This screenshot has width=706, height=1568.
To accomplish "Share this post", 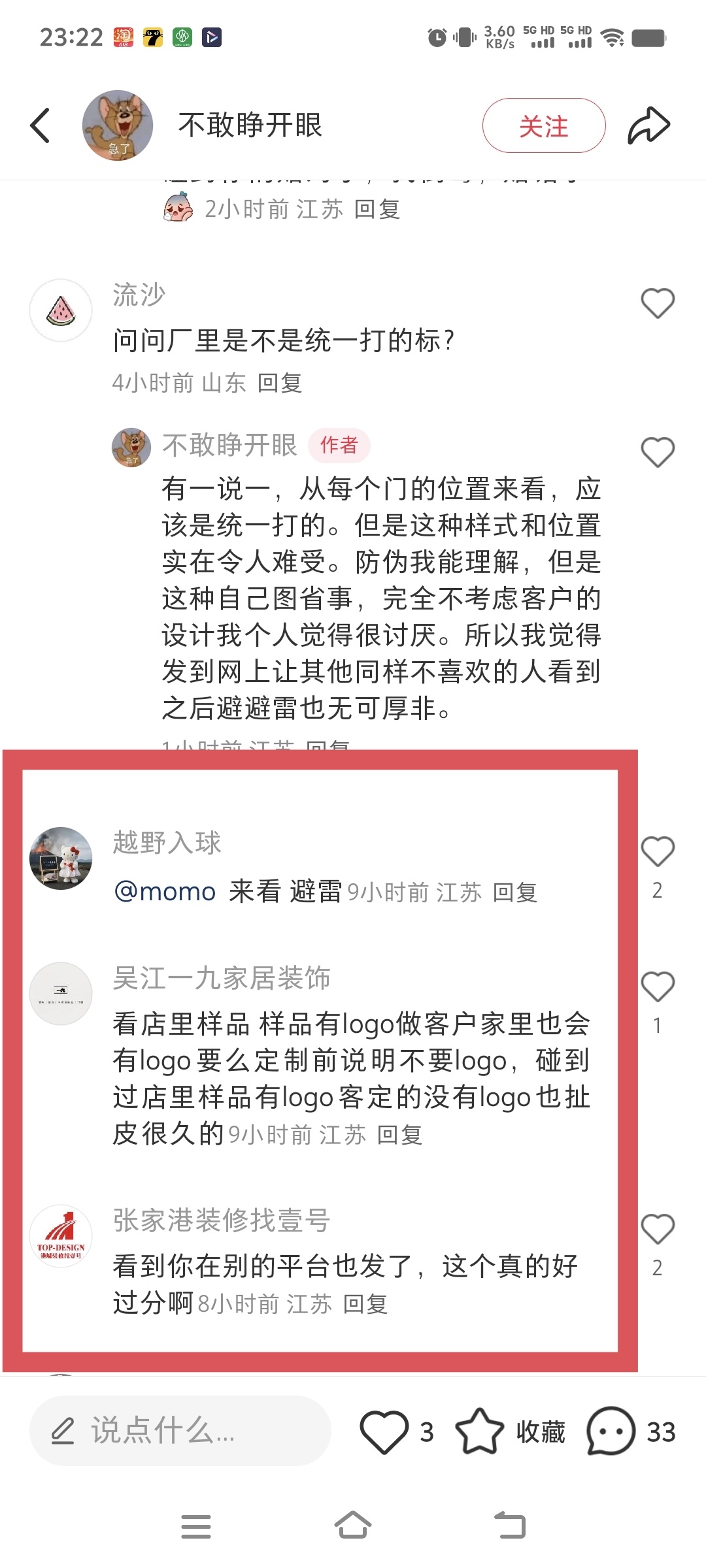I will pyautogui.click(x=648, y=125).
